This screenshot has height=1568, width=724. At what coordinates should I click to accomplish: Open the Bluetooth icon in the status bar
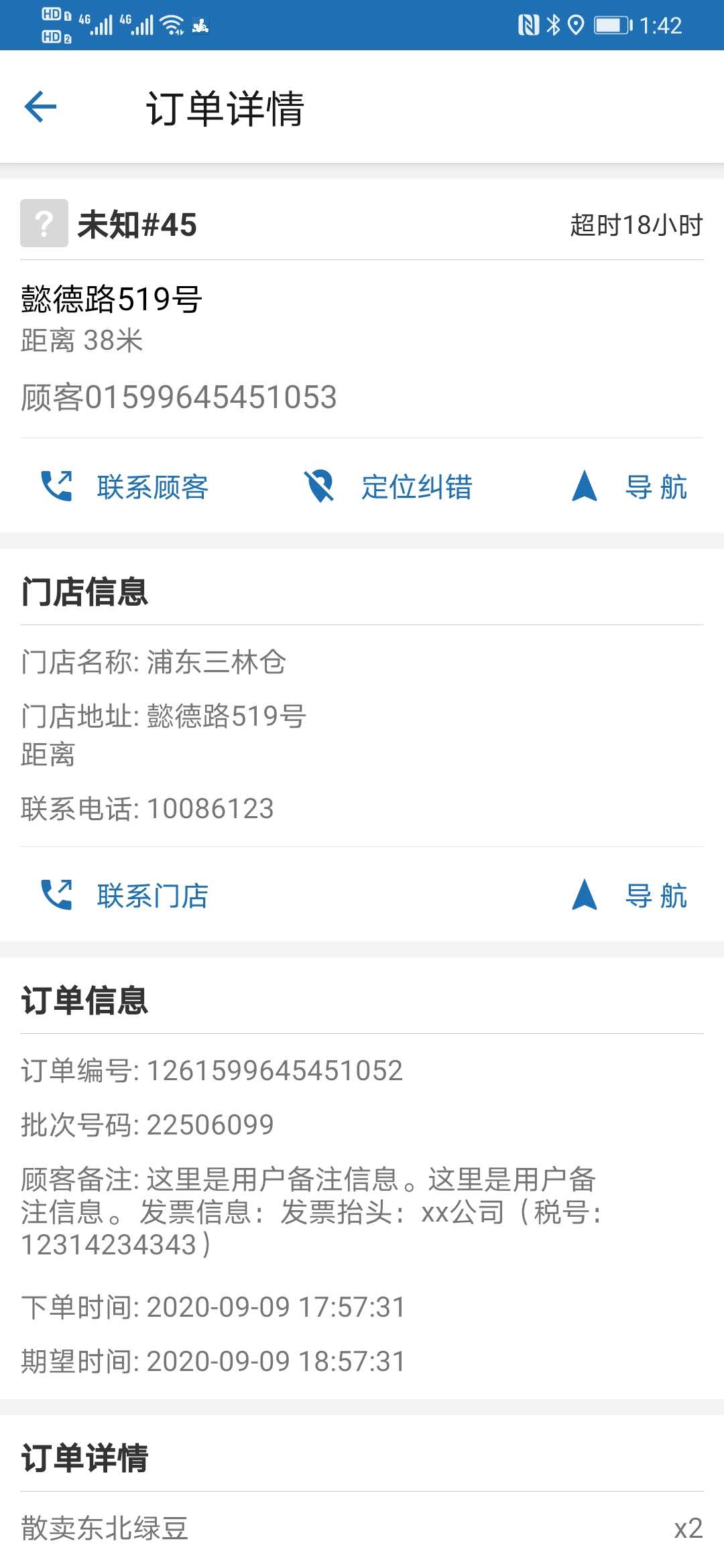[554, 23]
